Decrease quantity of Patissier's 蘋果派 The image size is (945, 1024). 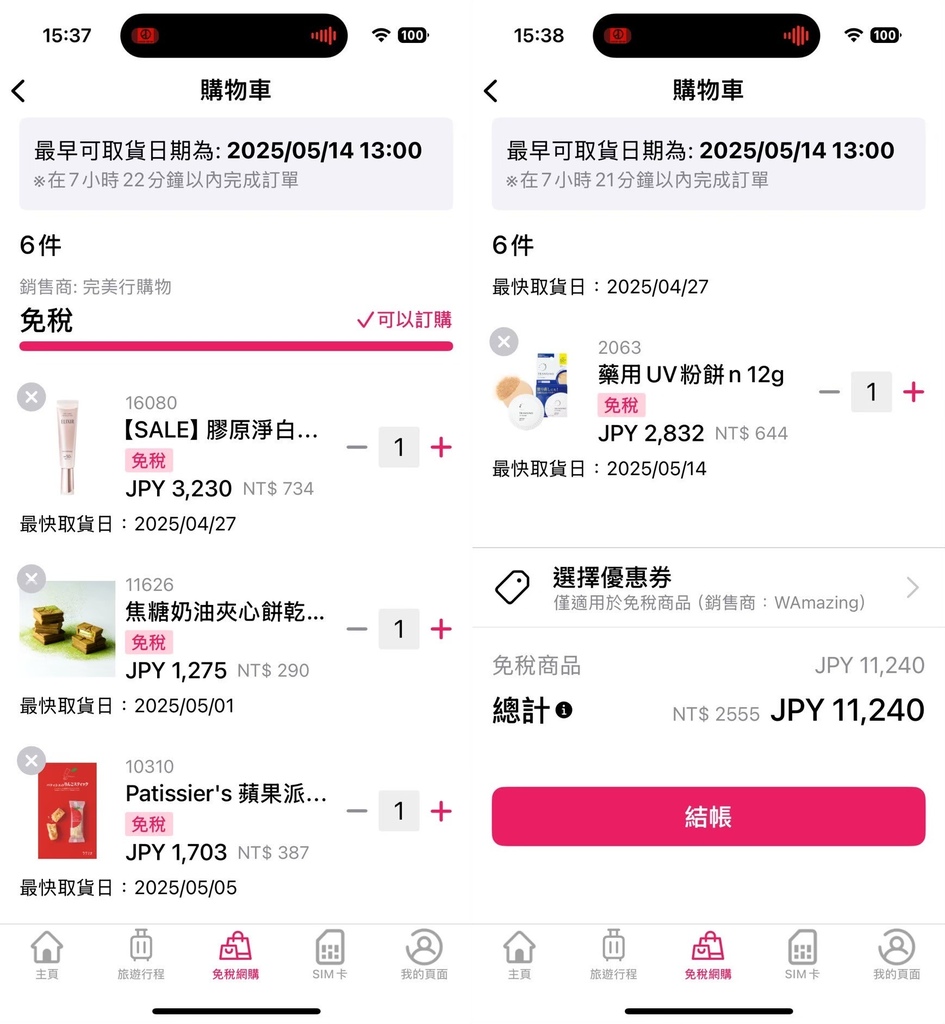(x=357, y=811)
